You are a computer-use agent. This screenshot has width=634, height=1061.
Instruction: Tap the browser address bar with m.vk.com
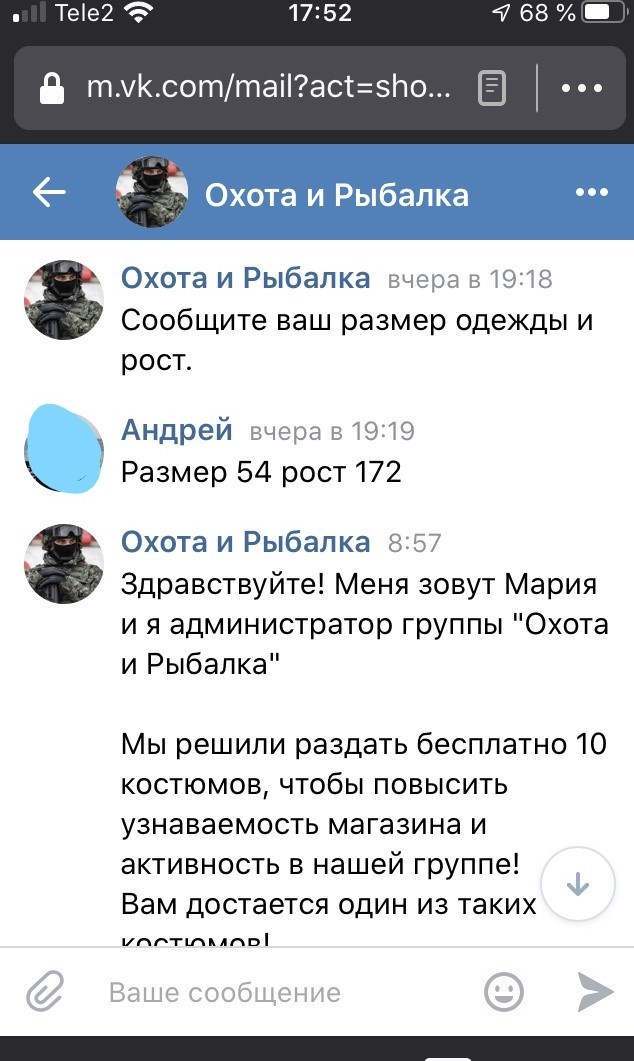[268, 90]
